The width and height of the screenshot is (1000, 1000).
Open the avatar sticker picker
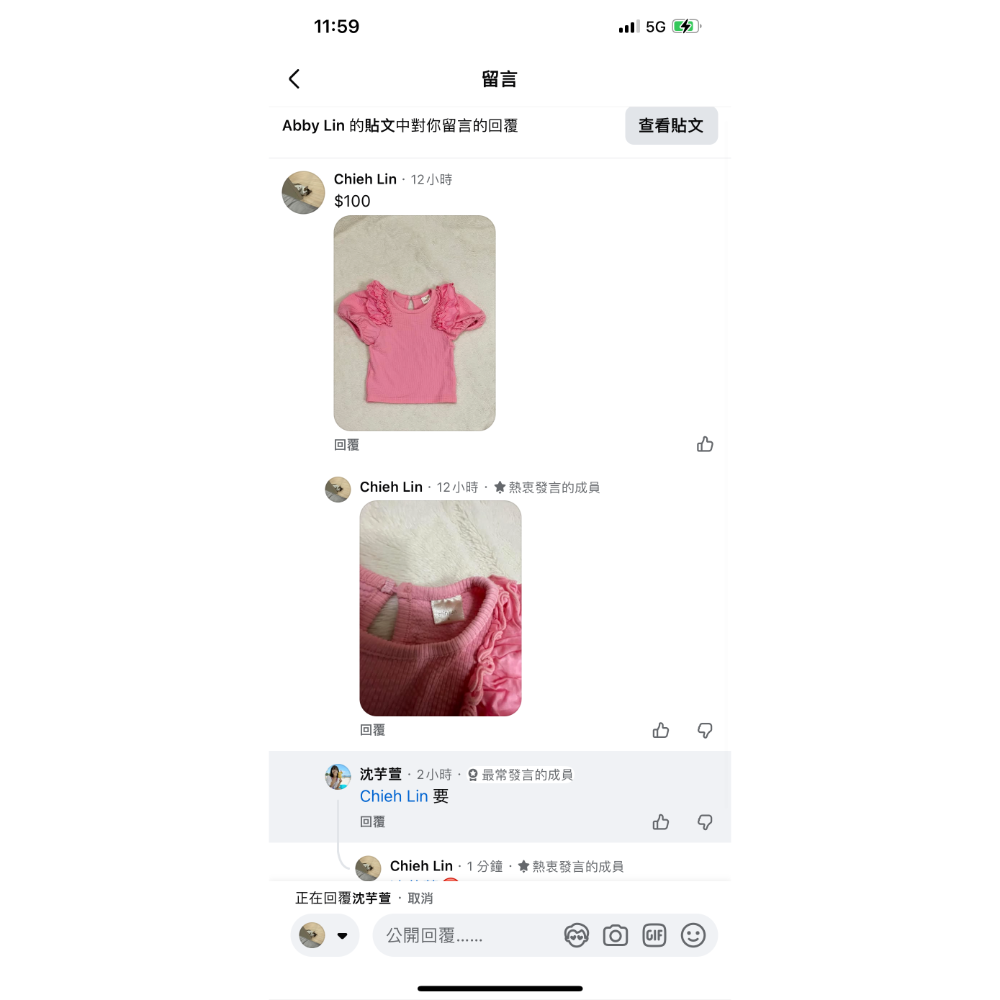click(x=576, y=935)
